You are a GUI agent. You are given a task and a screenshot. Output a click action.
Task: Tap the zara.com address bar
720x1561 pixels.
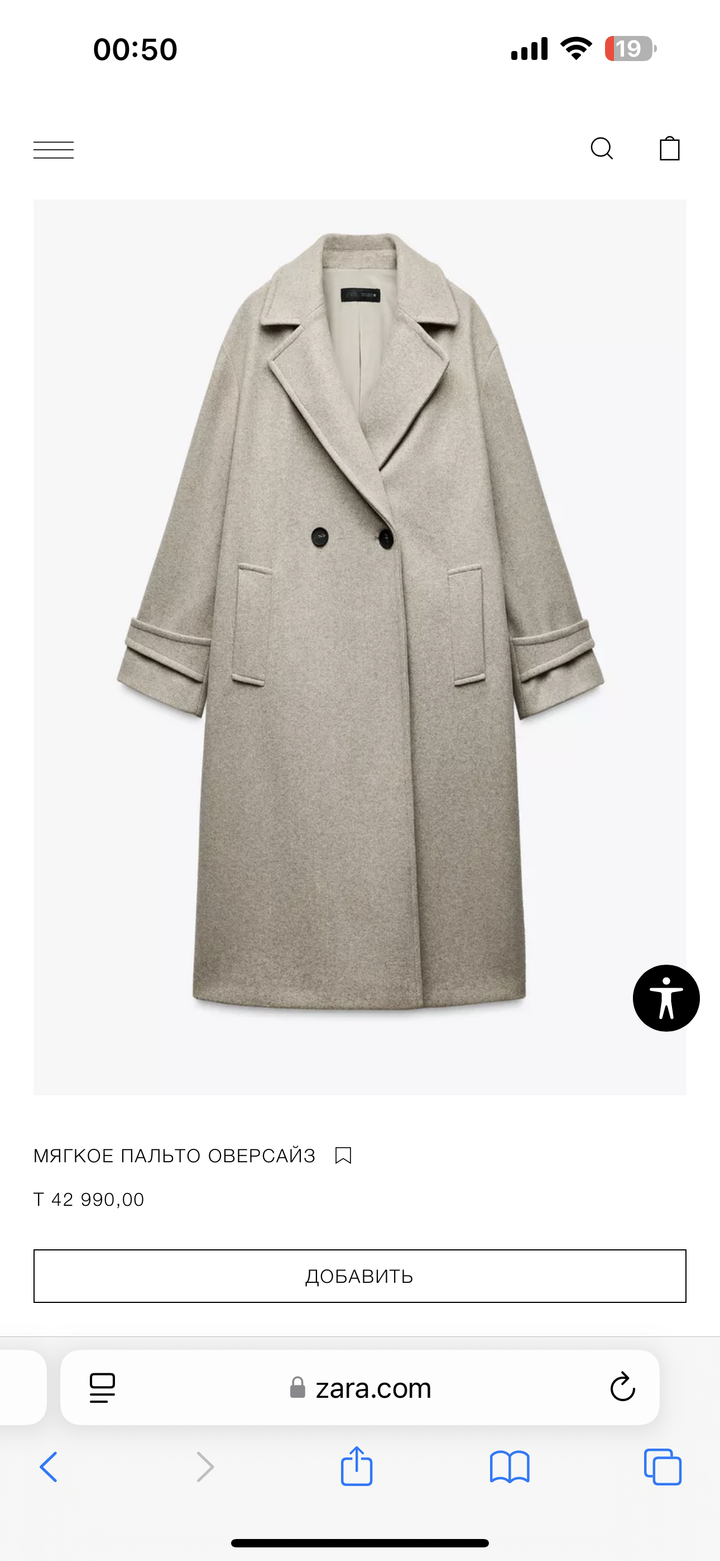click(x=360, y=1388)
